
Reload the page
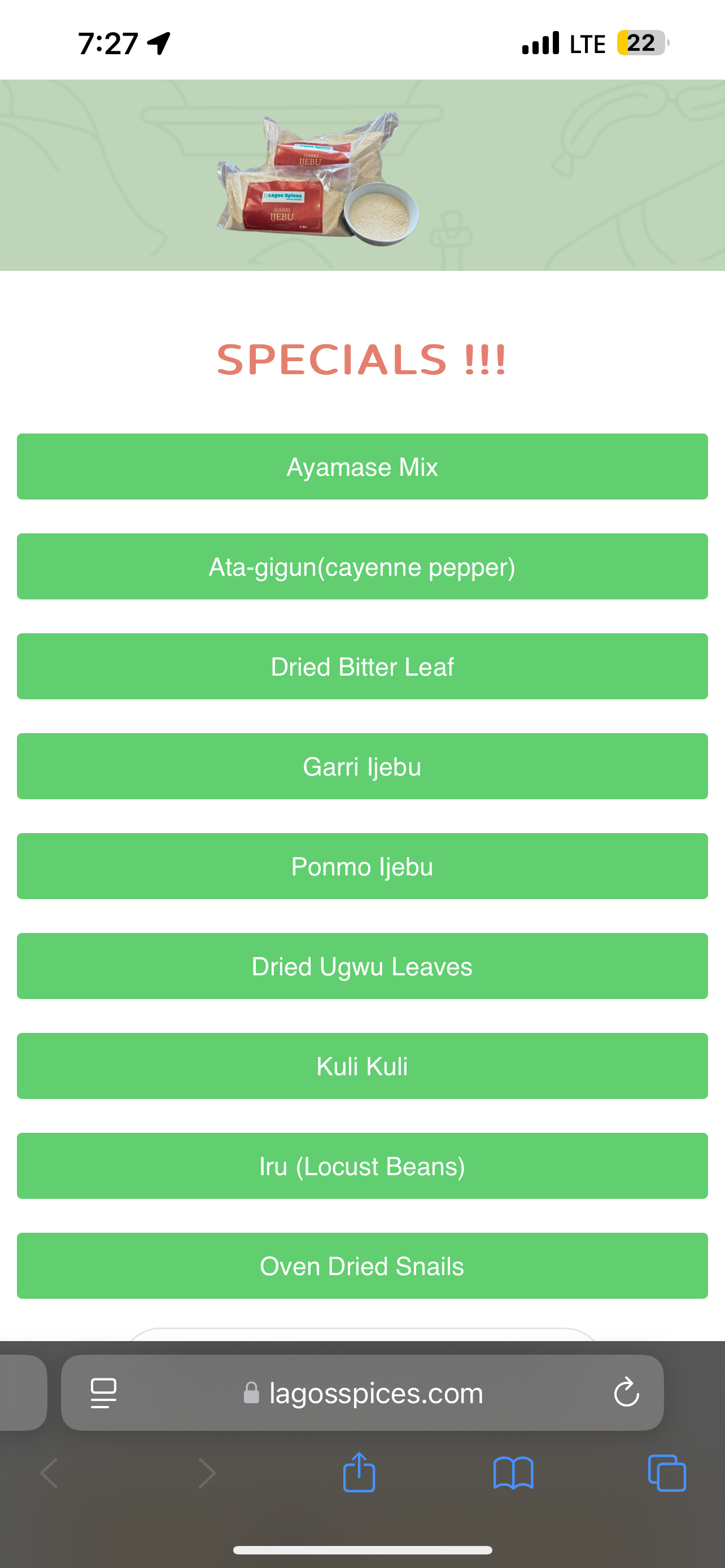626,1392
